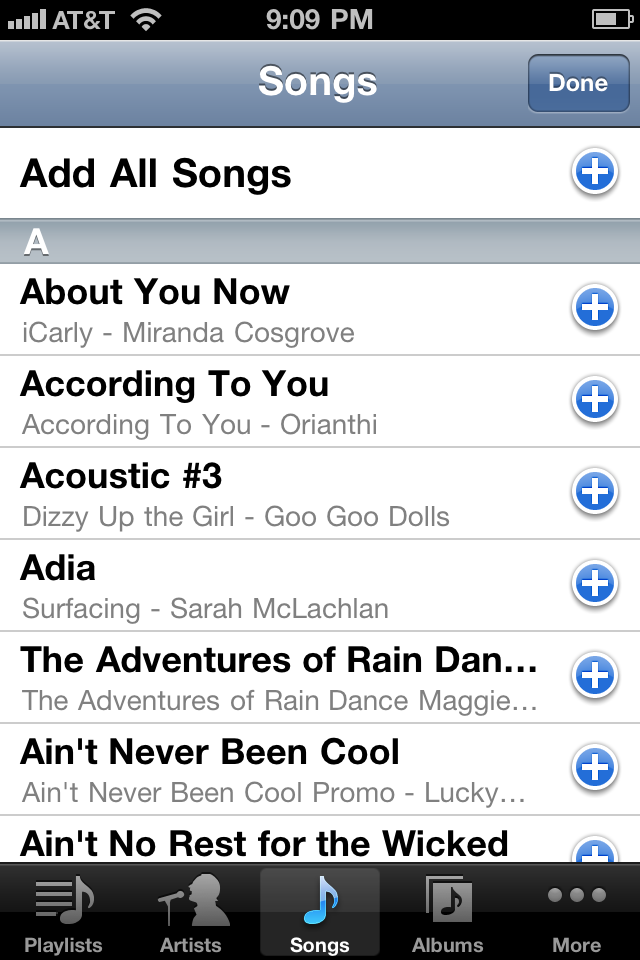
Task: Select the Songs tab
Action: pos(320,915)
